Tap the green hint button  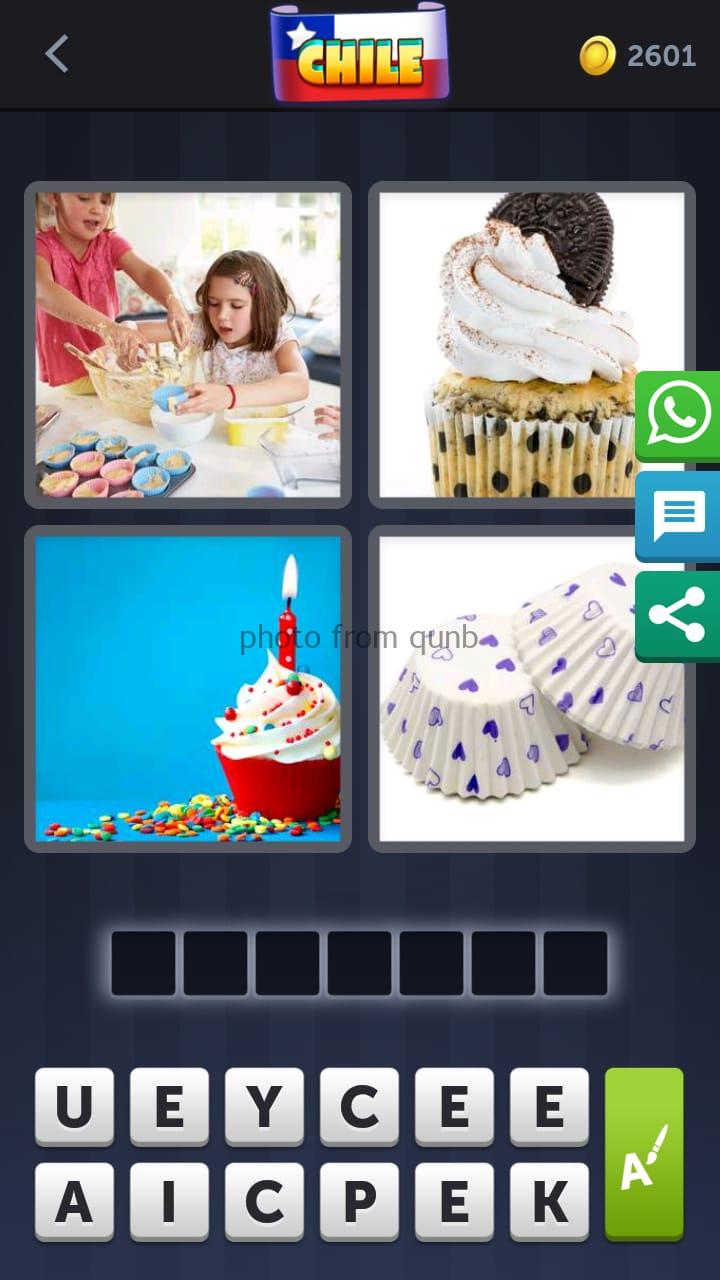point(644,1154)
